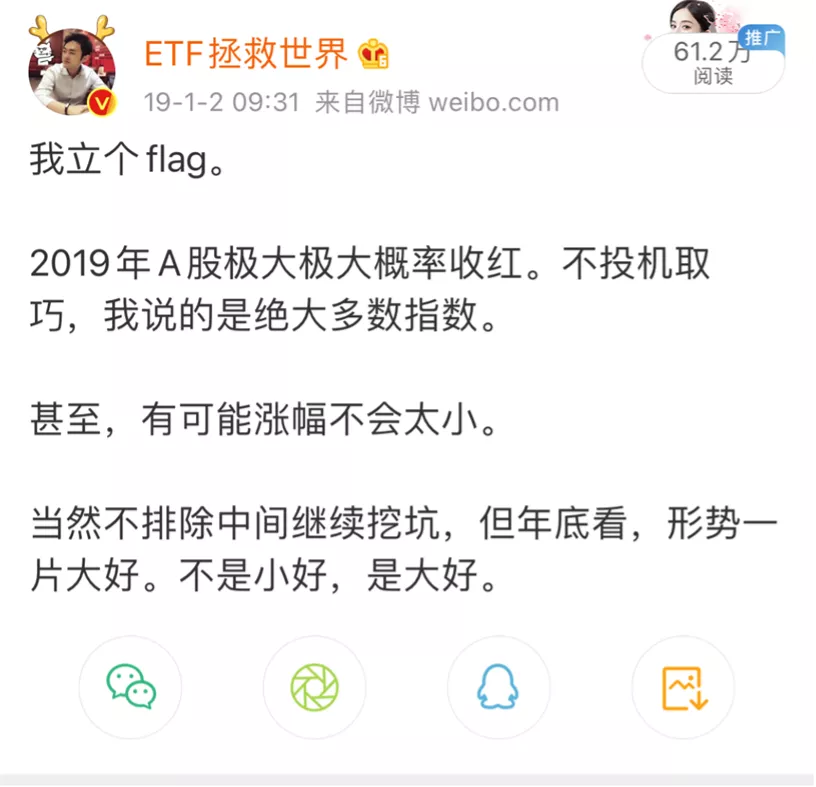The width and height of the screenshot is (816, 787).
Task: Share the post to WeChat Moments
Action: coord(315,688)
